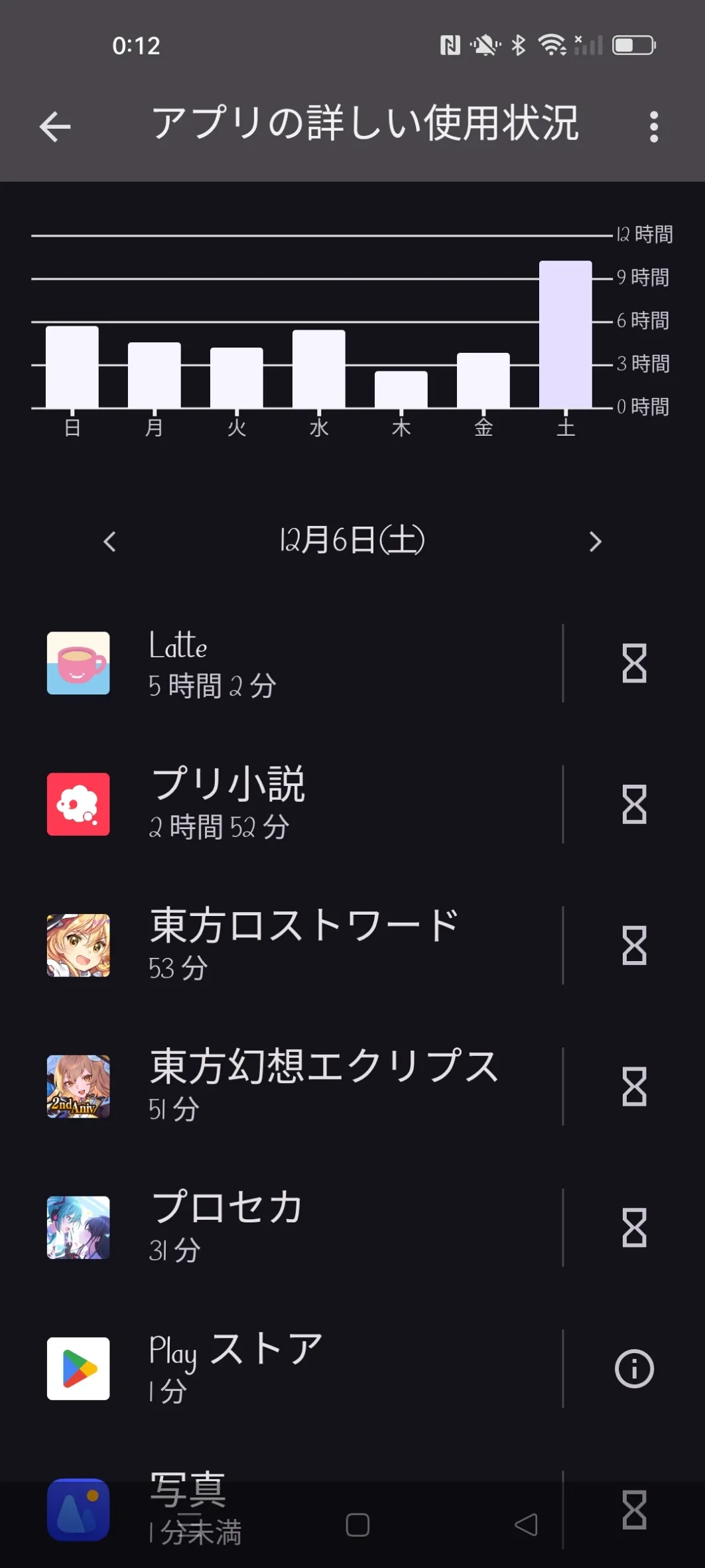Set an app timer for プロセカ
This screenshot has height=1568, width=705.
(634, 1228)
